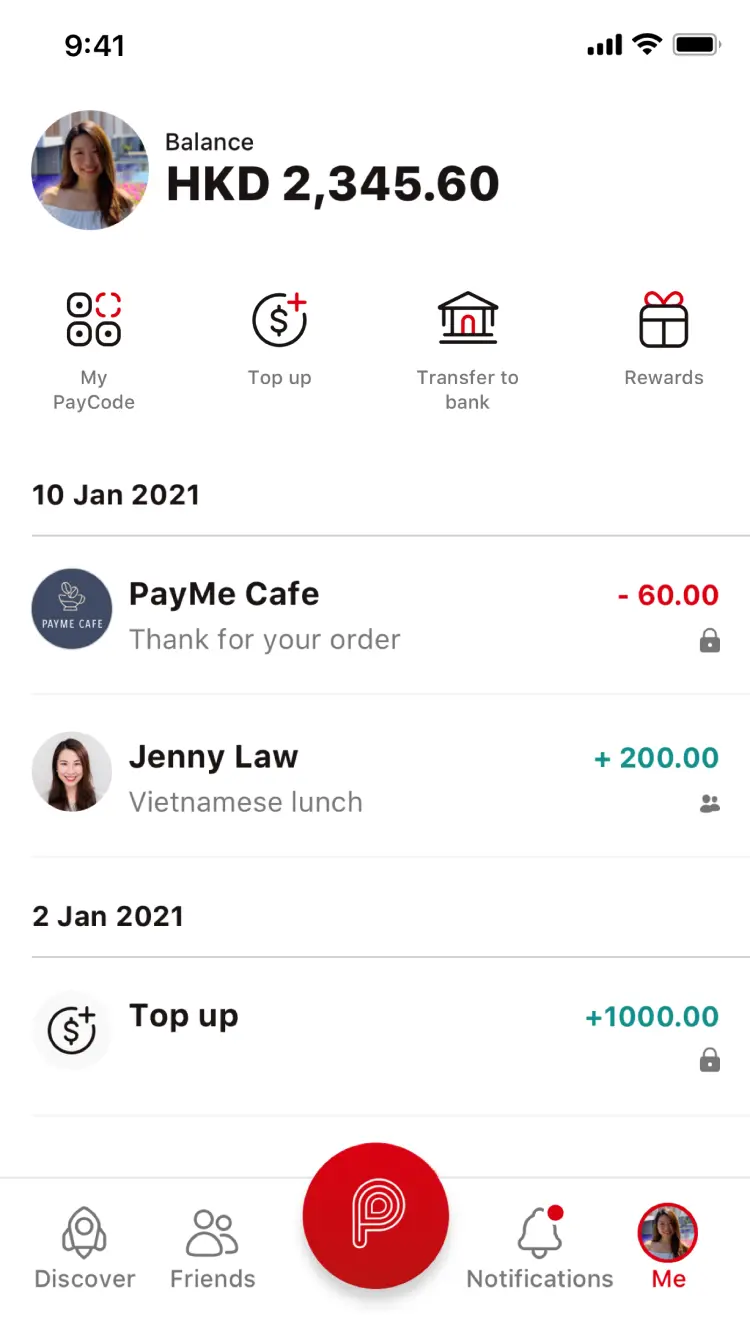Toggle the privacy lock on the Top up transaction
Screen dimensions: 750x1334
click(x=710, y=1061)
